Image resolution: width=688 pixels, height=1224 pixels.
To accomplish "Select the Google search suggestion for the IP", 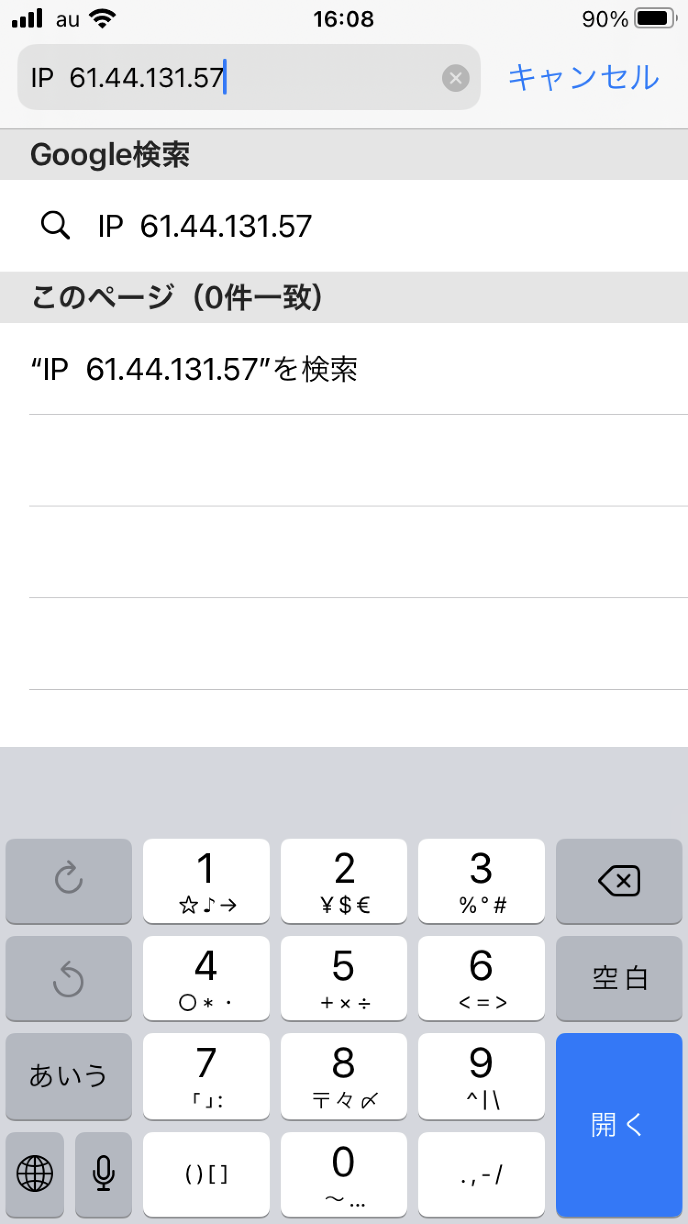I will (x=205, y=227).
